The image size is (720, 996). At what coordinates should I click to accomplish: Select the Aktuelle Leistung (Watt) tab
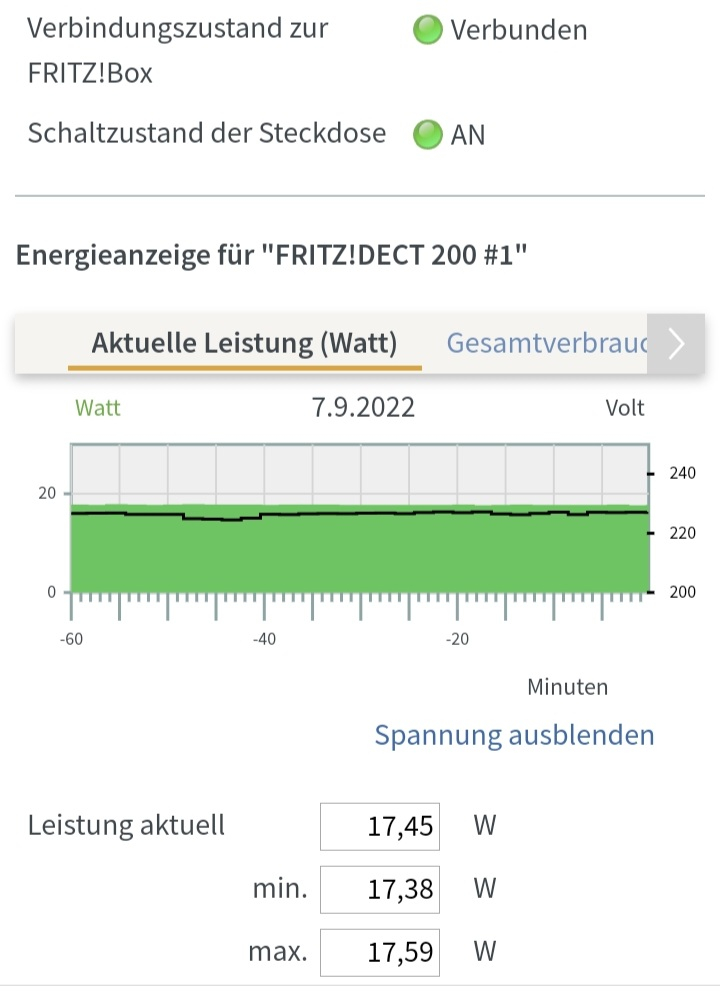[244, 344]
